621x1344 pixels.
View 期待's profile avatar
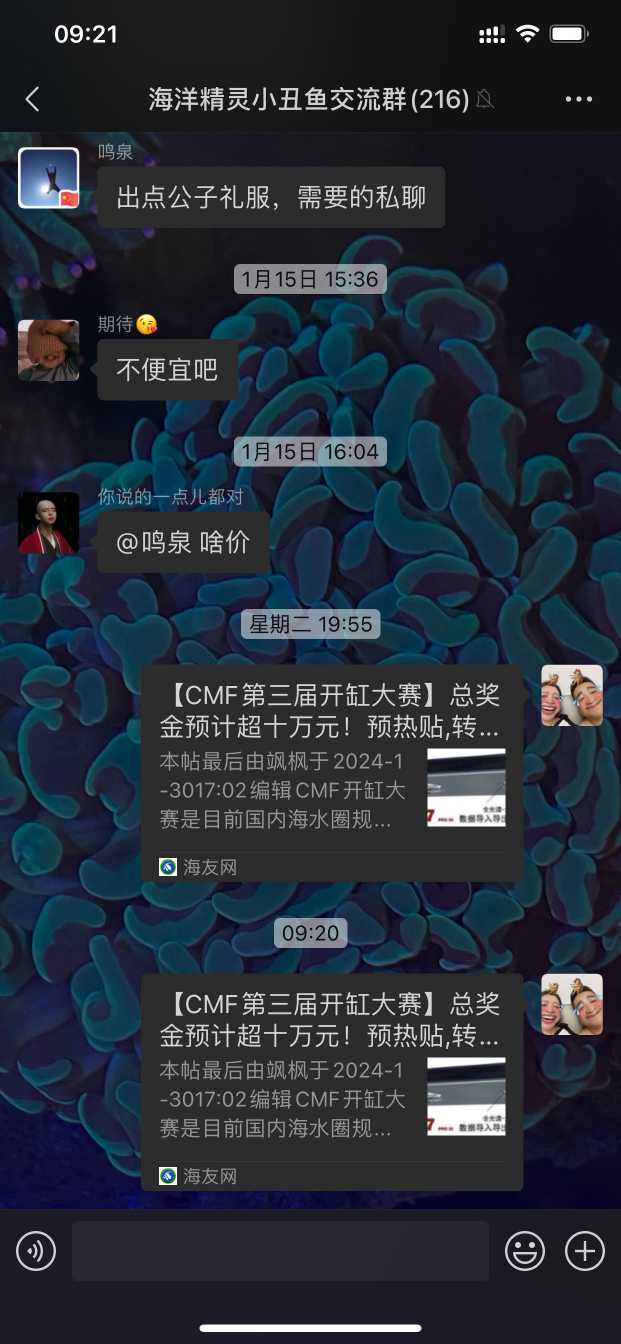pos(49,350)
